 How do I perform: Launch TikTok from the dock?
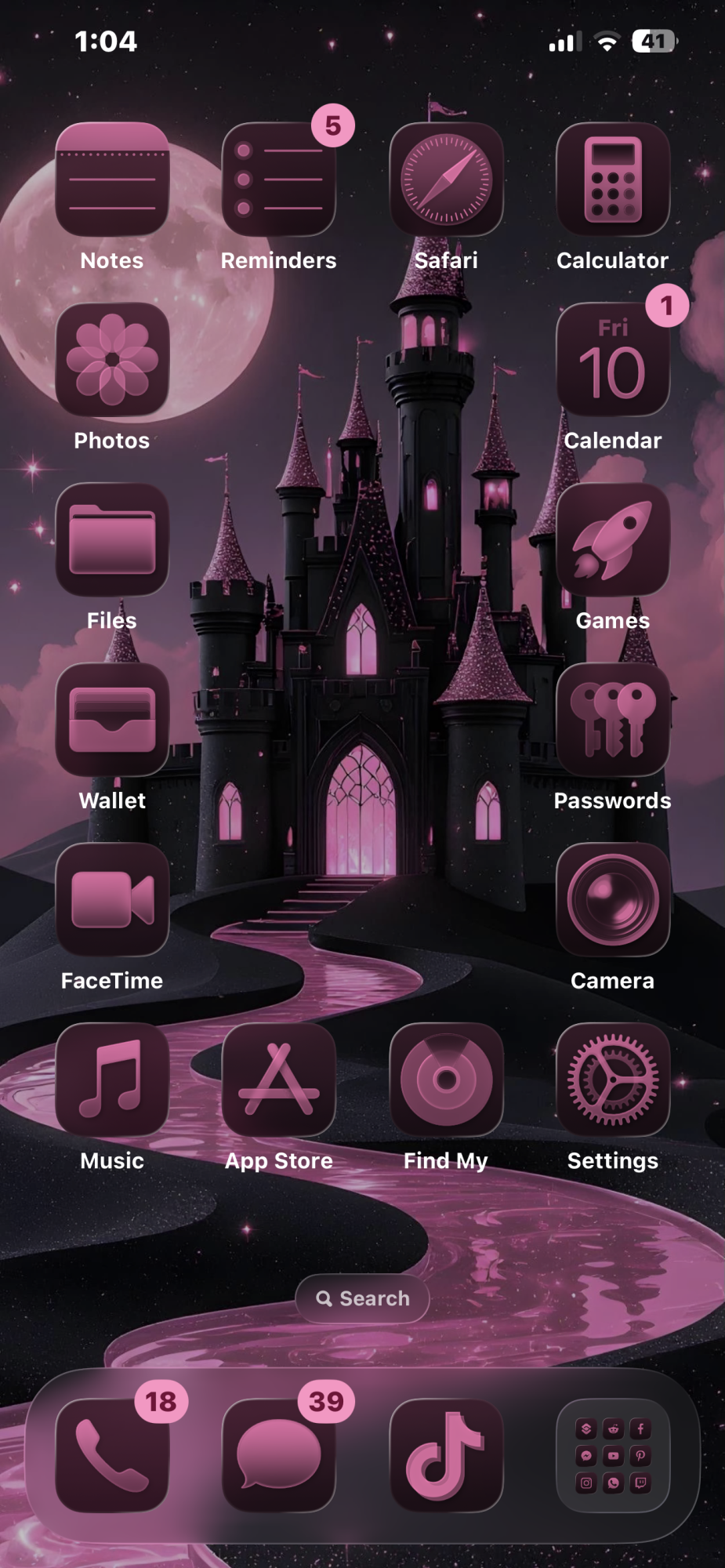coord(446,1455)
